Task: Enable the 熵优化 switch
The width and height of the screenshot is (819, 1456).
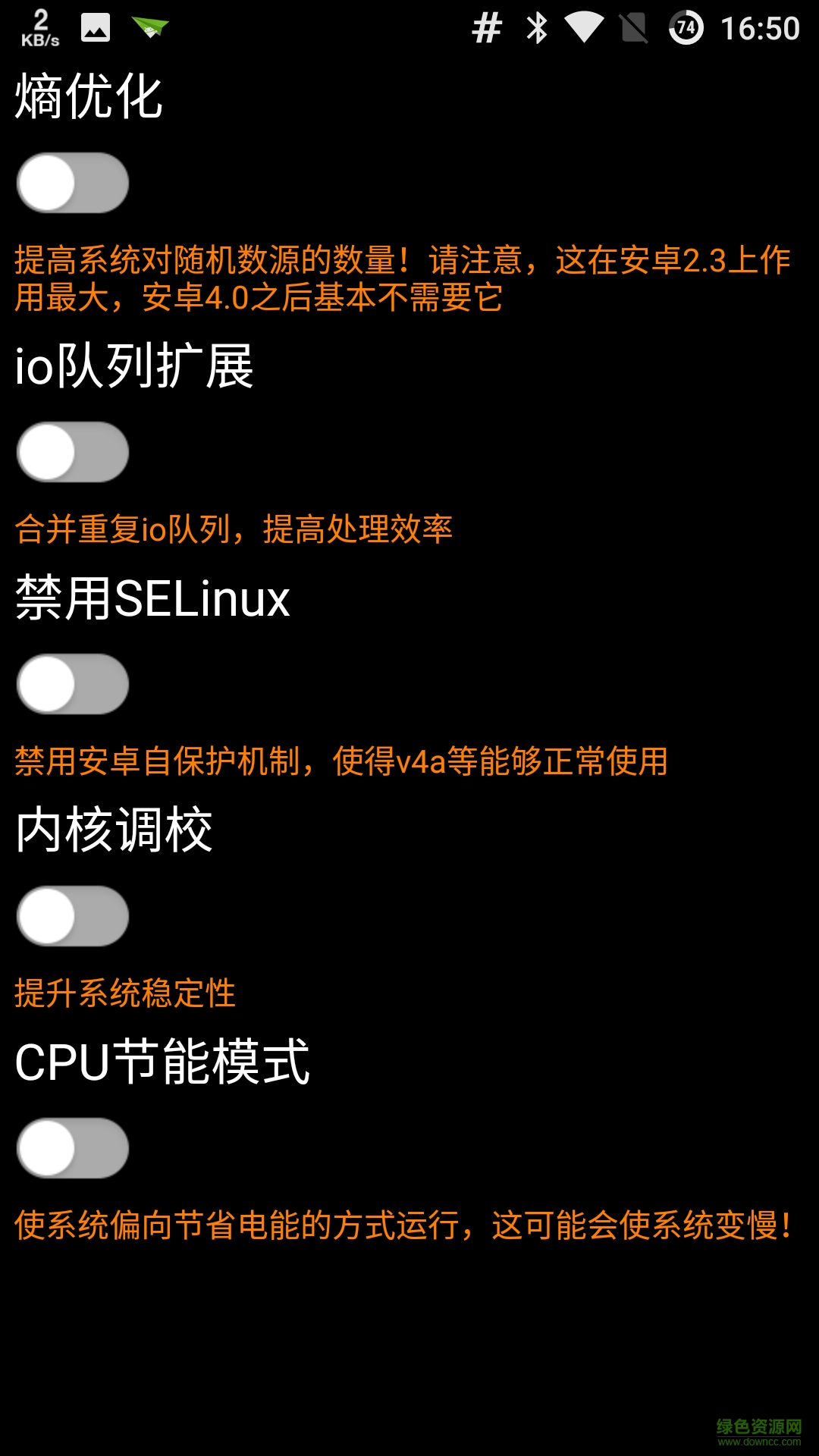Action: coord(73,183)
